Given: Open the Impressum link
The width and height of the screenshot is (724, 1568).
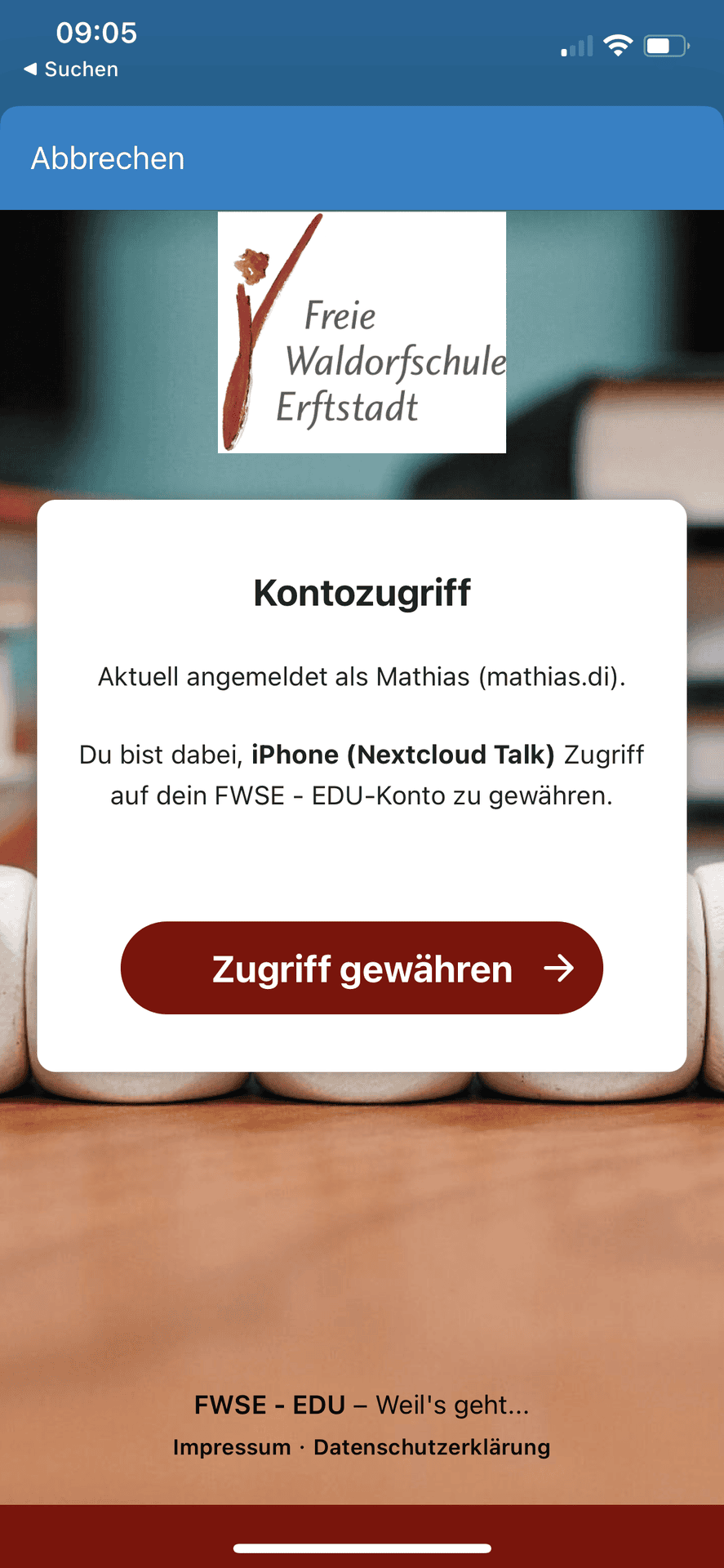Looking at the screenshot, I should point(232,1447).
